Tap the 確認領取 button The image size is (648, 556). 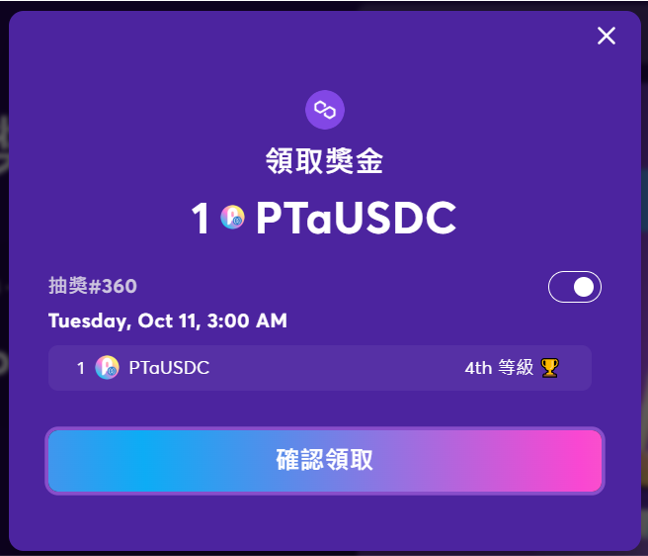[x=324, y=460]
